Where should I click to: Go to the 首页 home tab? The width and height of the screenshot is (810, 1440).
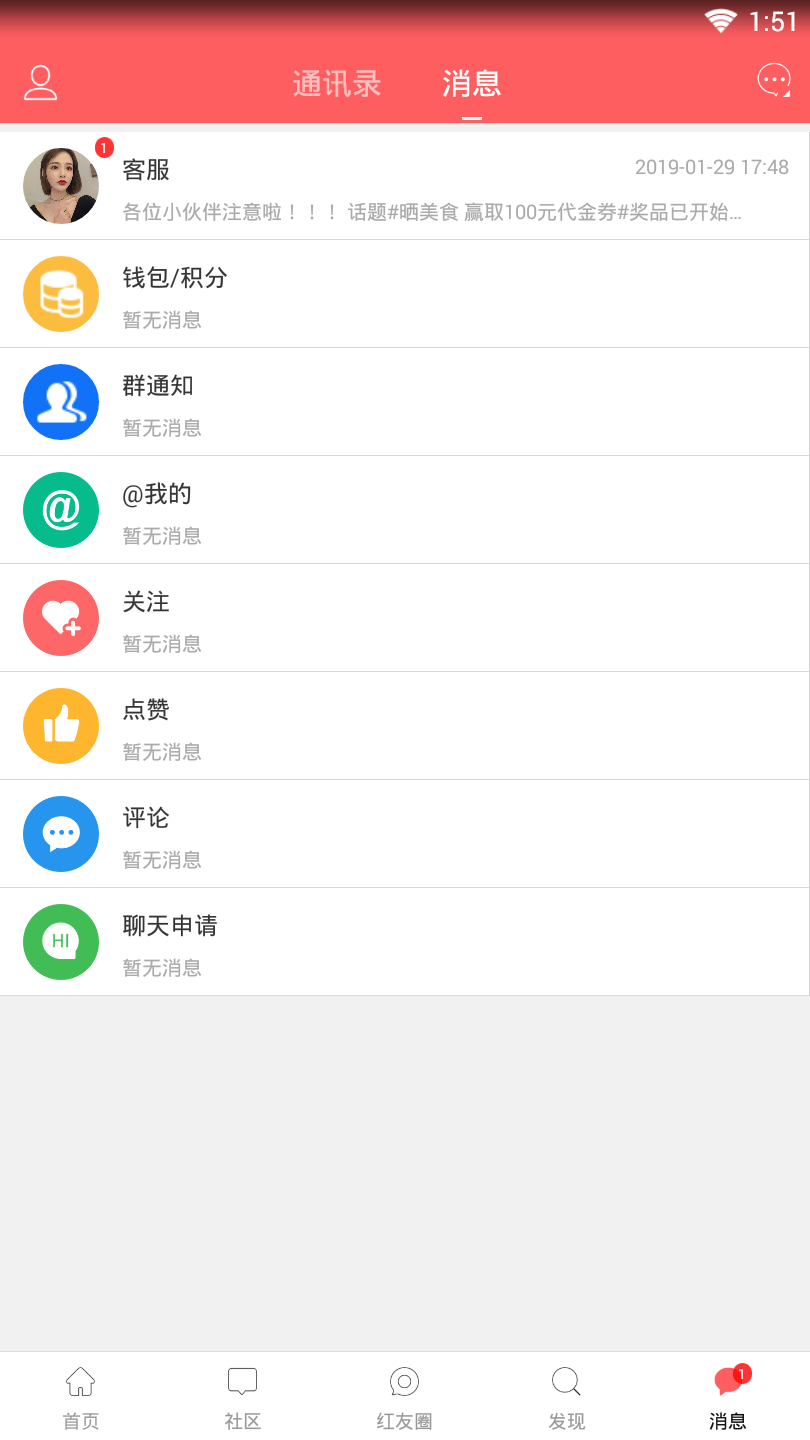(x=81, y=1398)
